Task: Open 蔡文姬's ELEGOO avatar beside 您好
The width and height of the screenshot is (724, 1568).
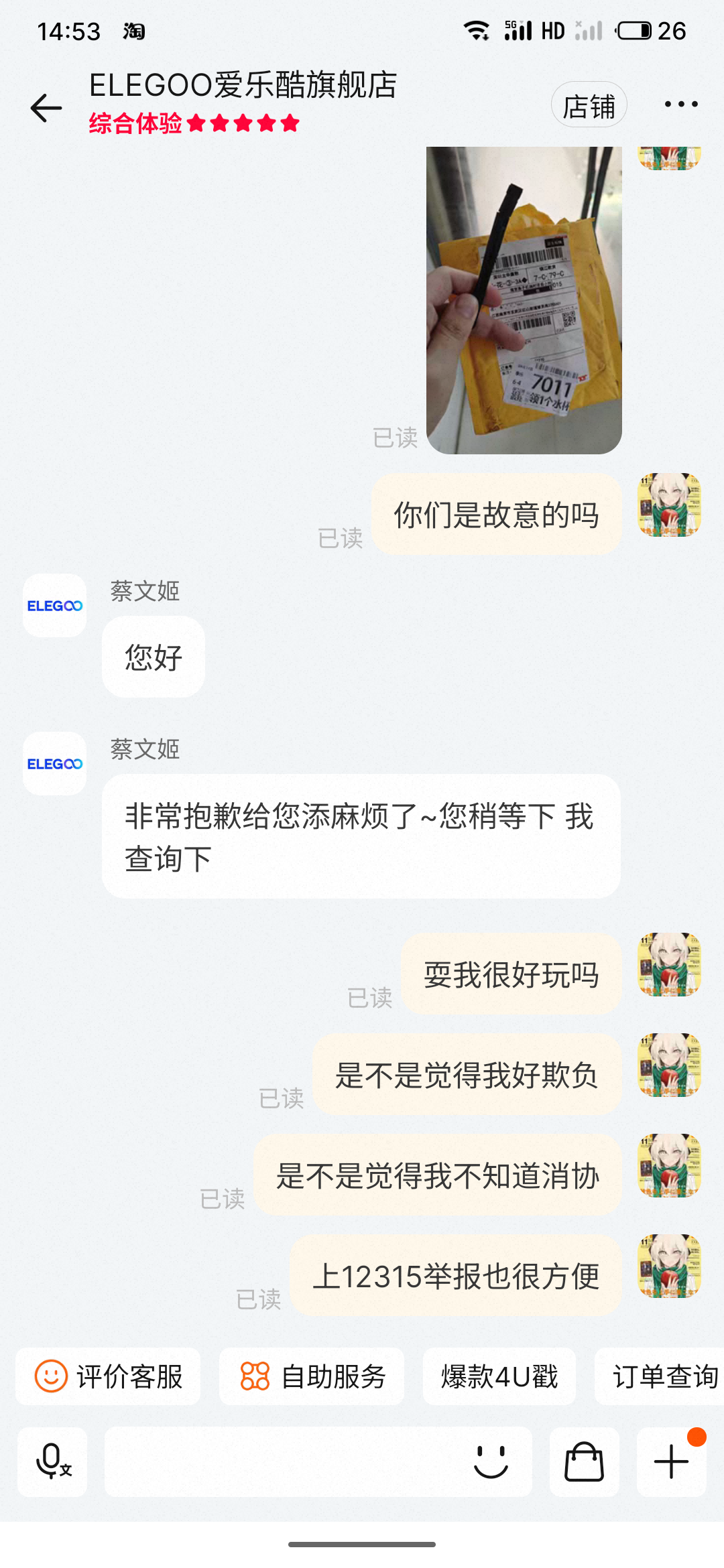Action: 54,605
